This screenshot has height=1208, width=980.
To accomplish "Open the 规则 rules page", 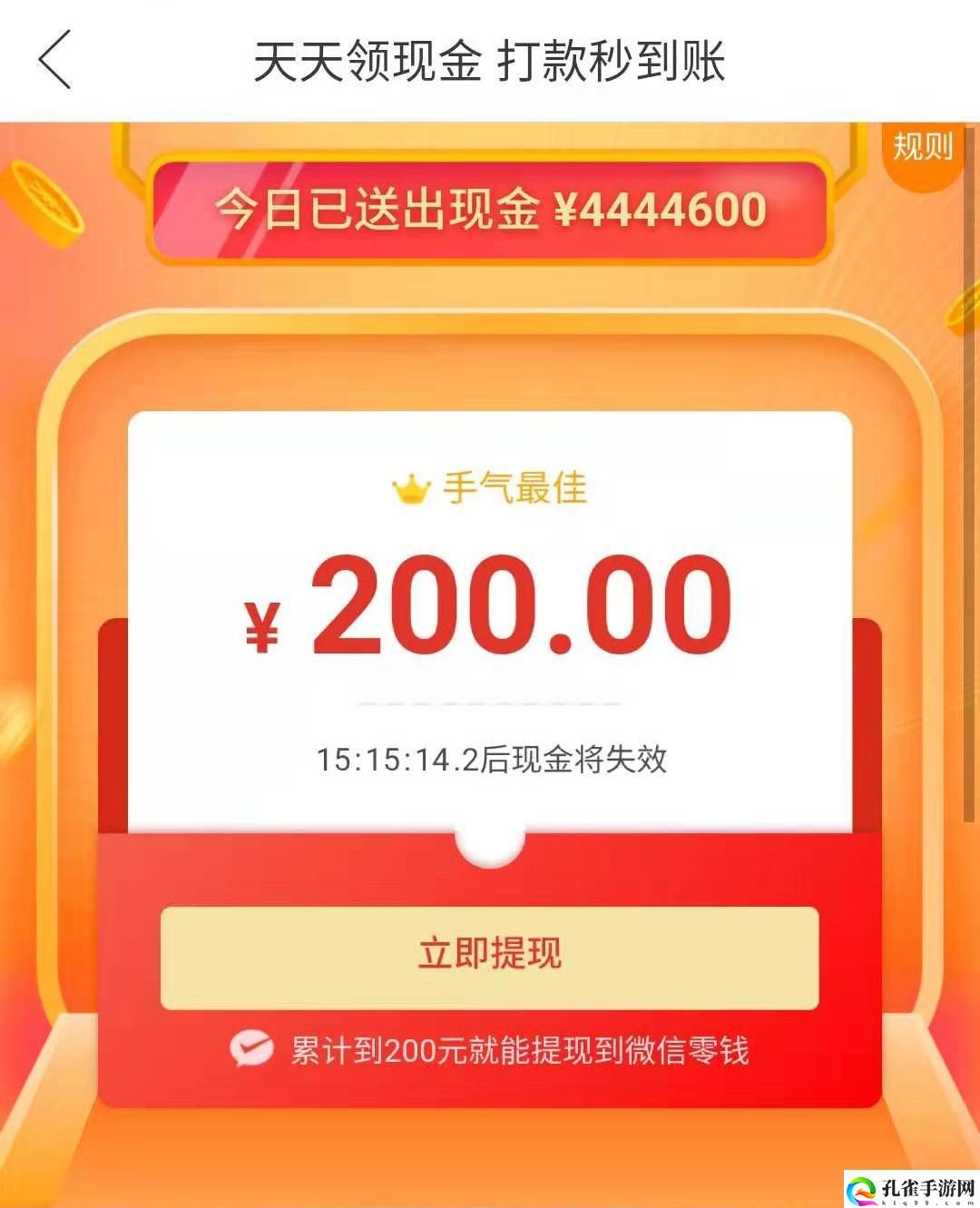I will (923, 147).
